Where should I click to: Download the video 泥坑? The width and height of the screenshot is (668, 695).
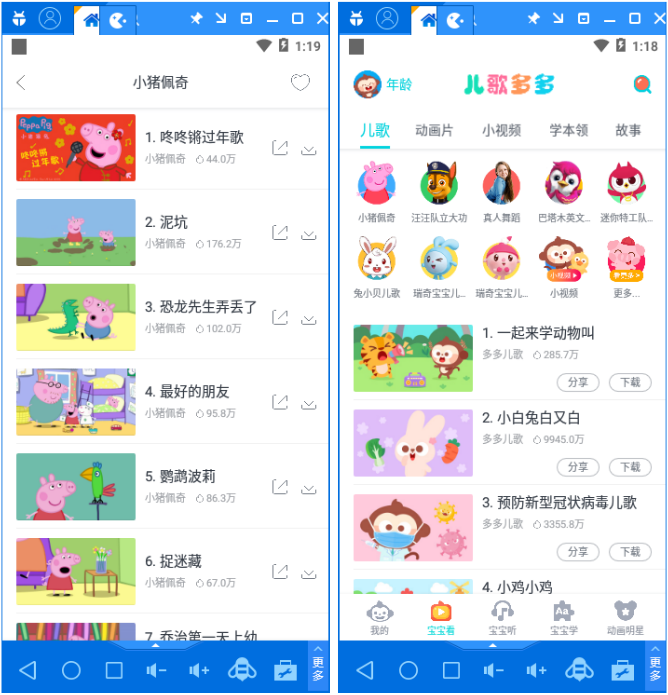coord(309,233)
